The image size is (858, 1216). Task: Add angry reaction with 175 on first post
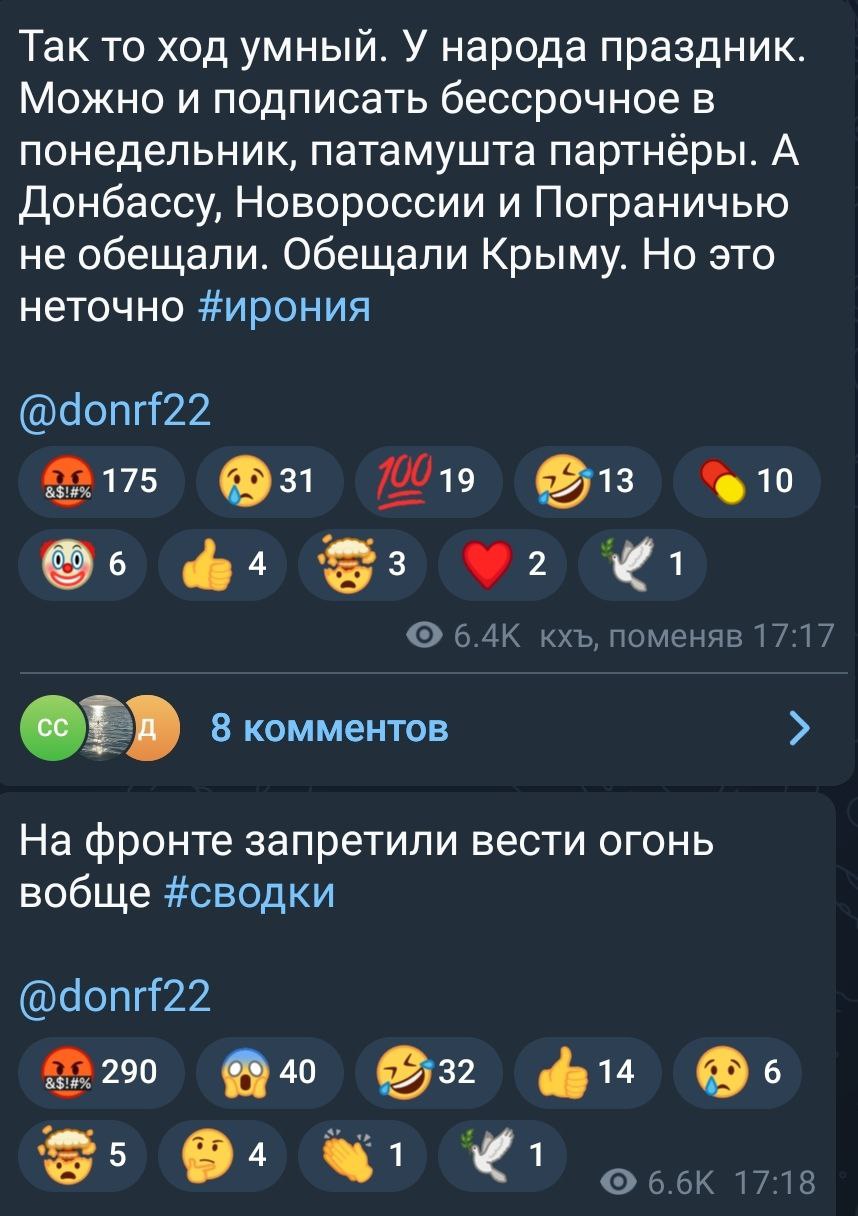(100, 482)
